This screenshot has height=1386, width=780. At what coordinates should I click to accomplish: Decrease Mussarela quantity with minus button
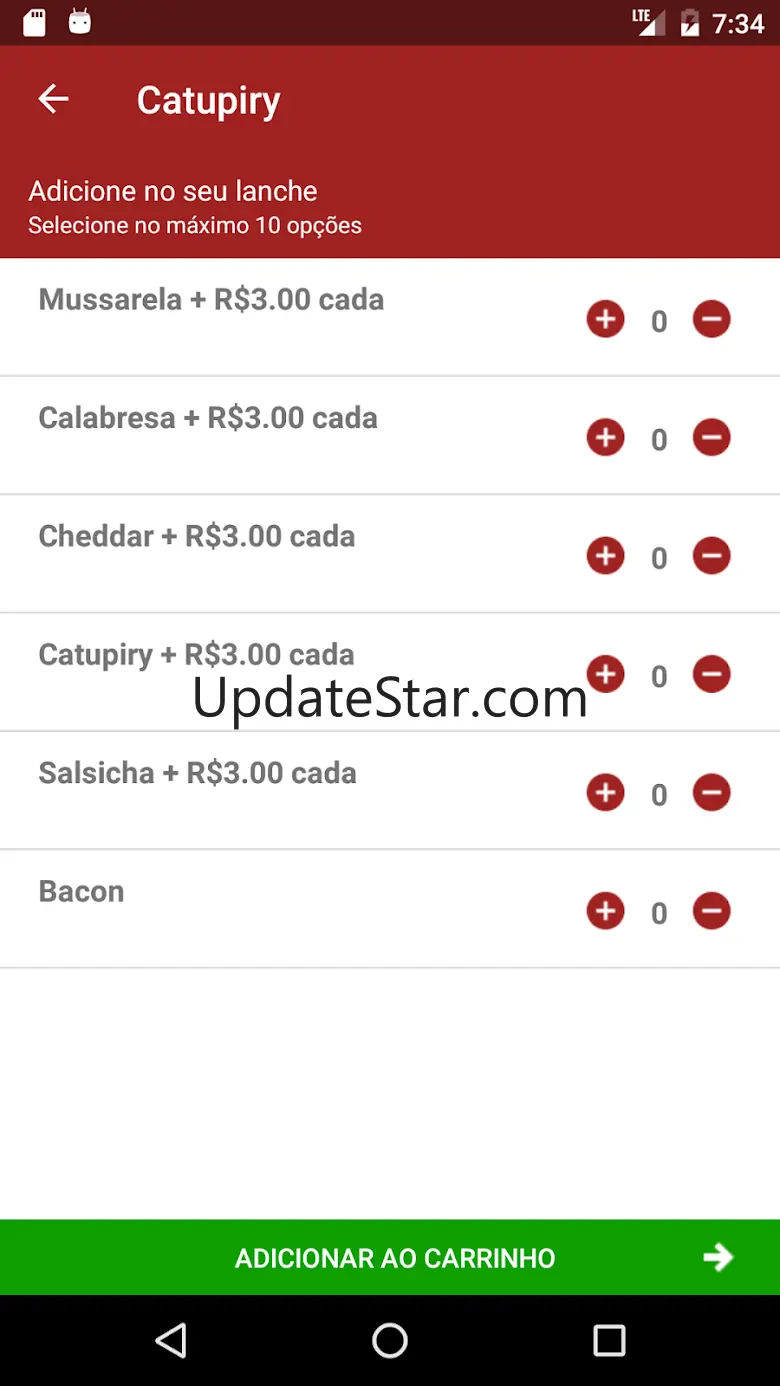click(711, 320)
